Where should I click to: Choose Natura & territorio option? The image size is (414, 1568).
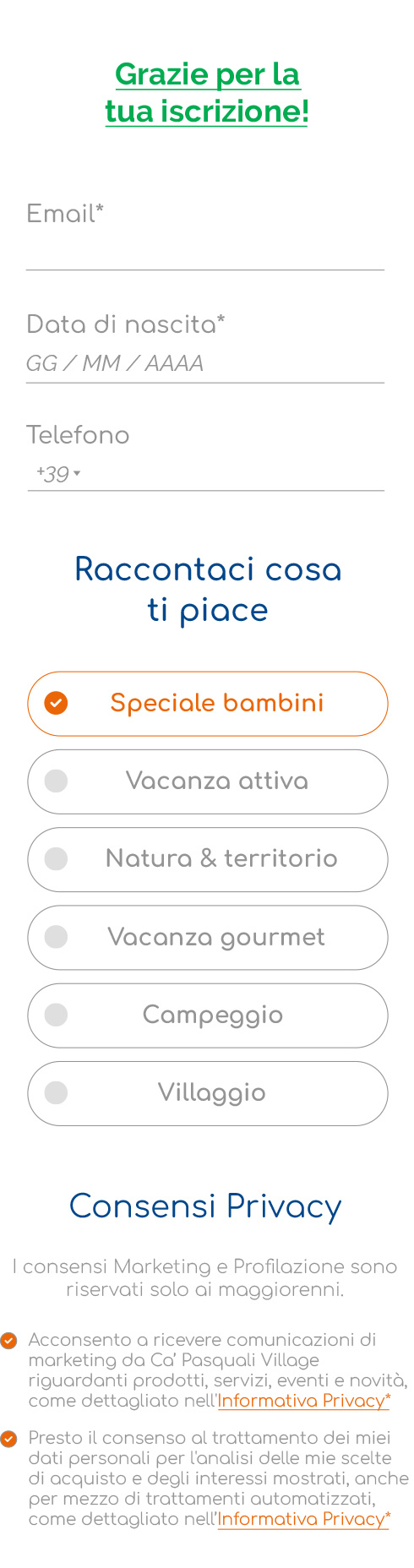[208, 859]
